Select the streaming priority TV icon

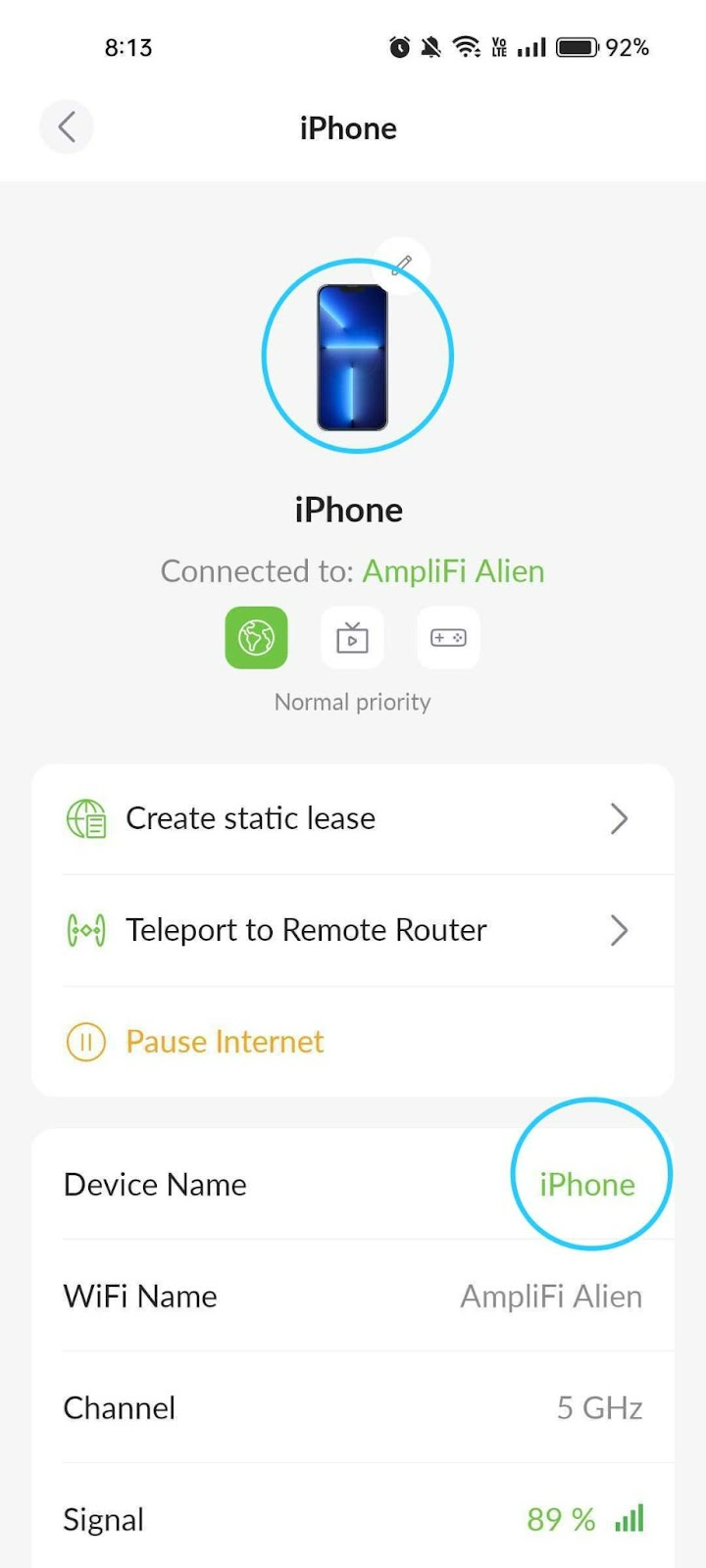pyautogui.click(x=353, y=638)
